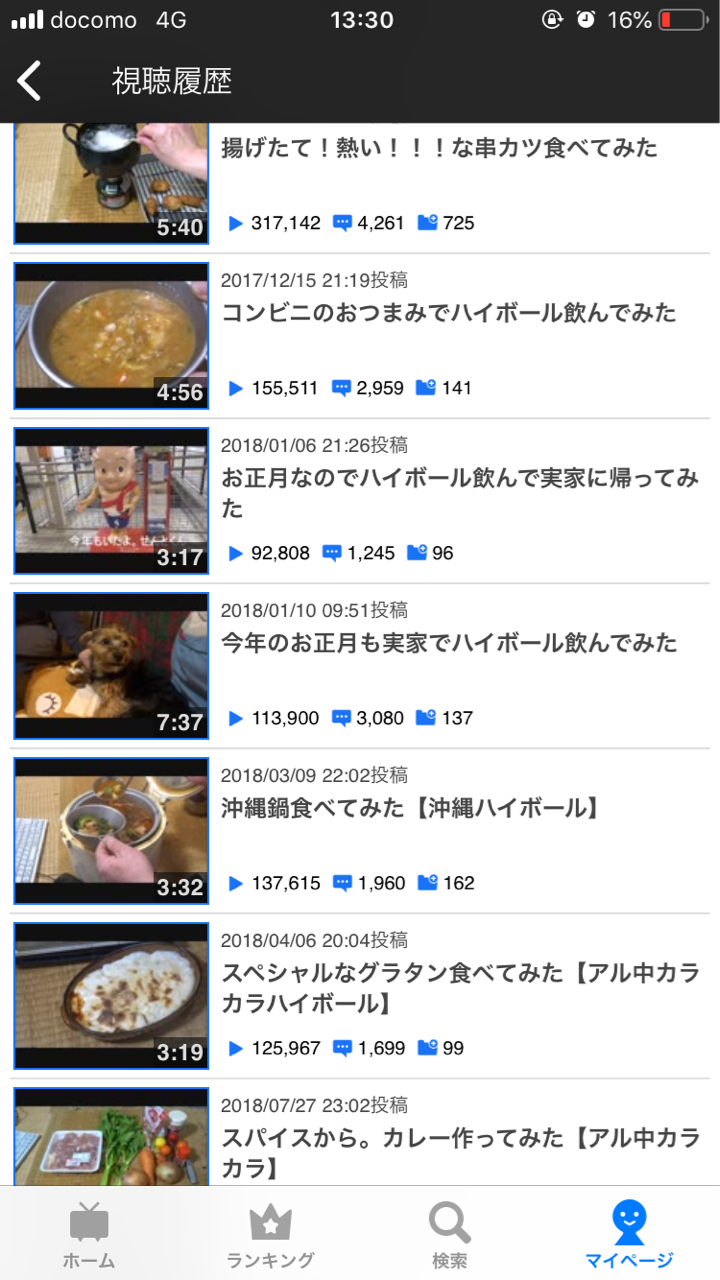Open コンビニのおつまみでハイボール飲んでみた video
This screenshot has height=1280, width=720.
(360, 336)
